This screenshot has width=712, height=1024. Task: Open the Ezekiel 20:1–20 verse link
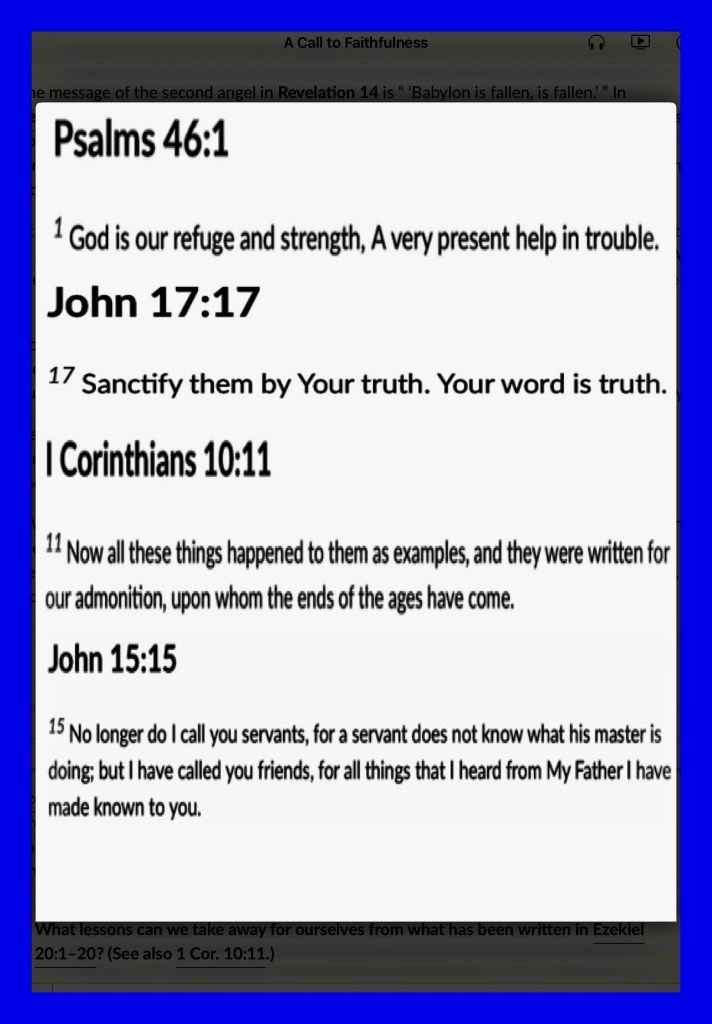(x=340, y=941)
